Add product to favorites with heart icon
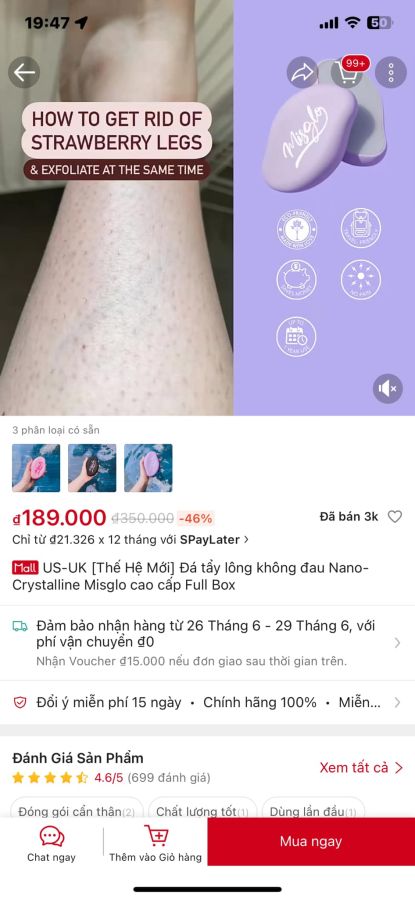Screen dimensions: 415x900 click(395, 517)
